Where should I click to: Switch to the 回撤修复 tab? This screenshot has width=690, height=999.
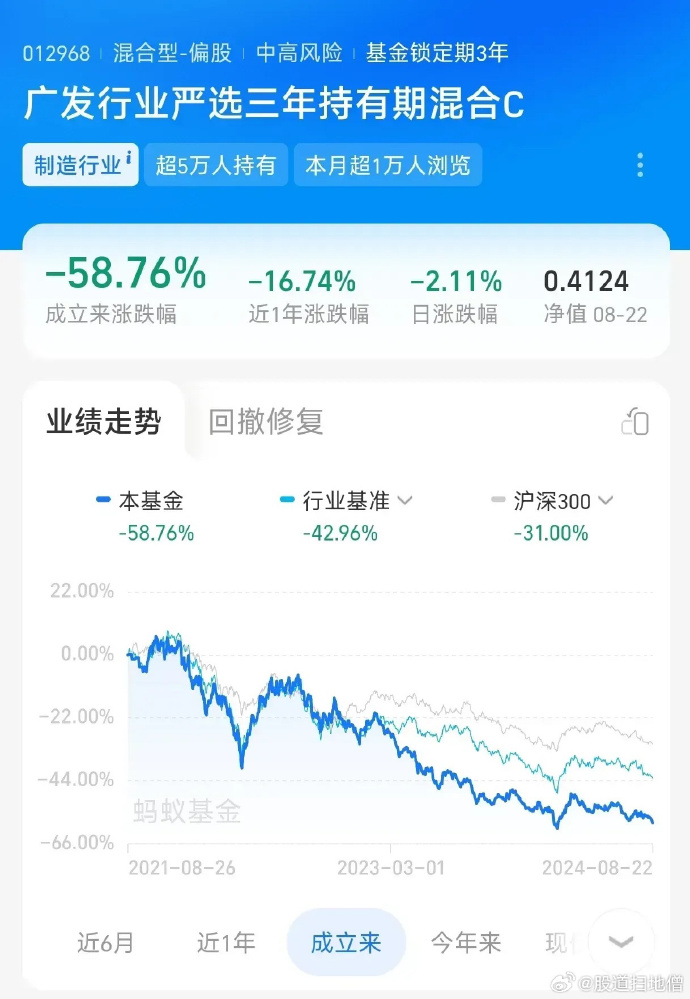point(266,422)
